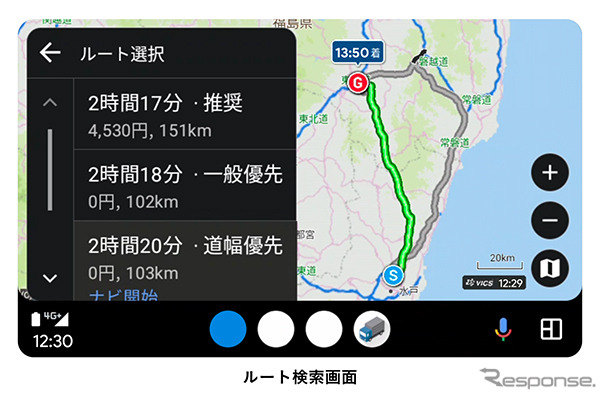
Task: Zoom in on the map
Action: click(549, 172)
